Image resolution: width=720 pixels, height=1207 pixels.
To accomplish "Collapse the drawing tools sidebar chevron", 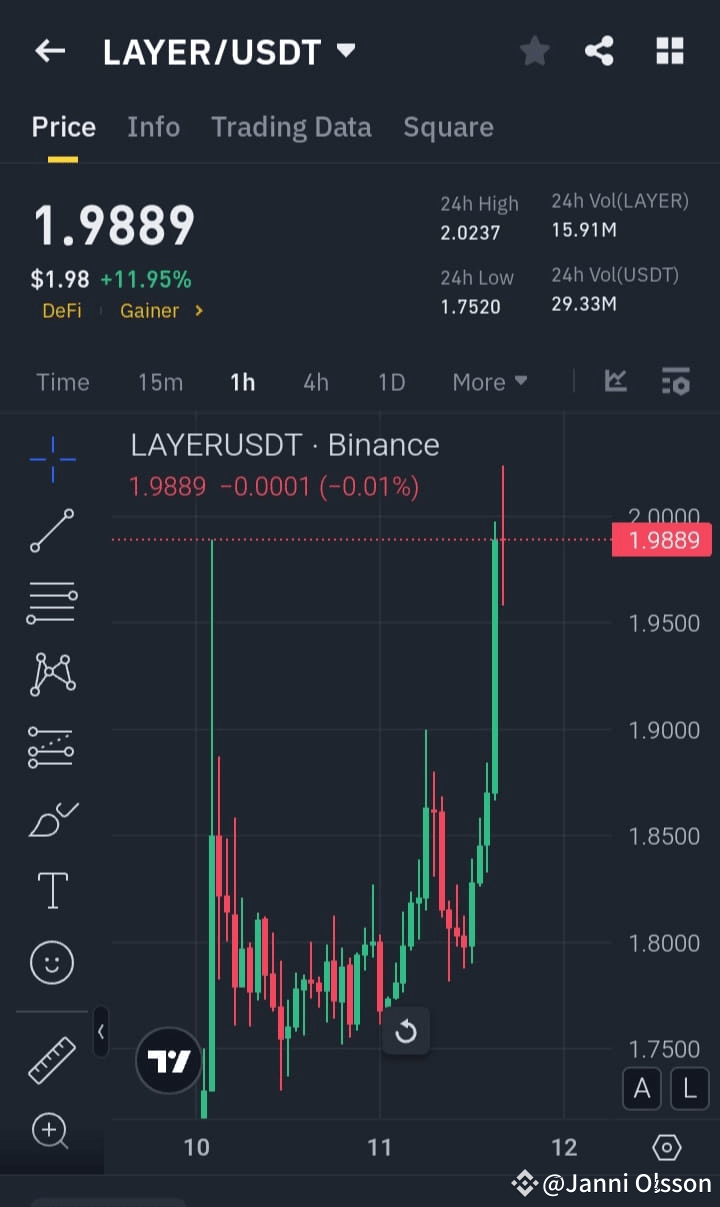I will pos(100,1032).
